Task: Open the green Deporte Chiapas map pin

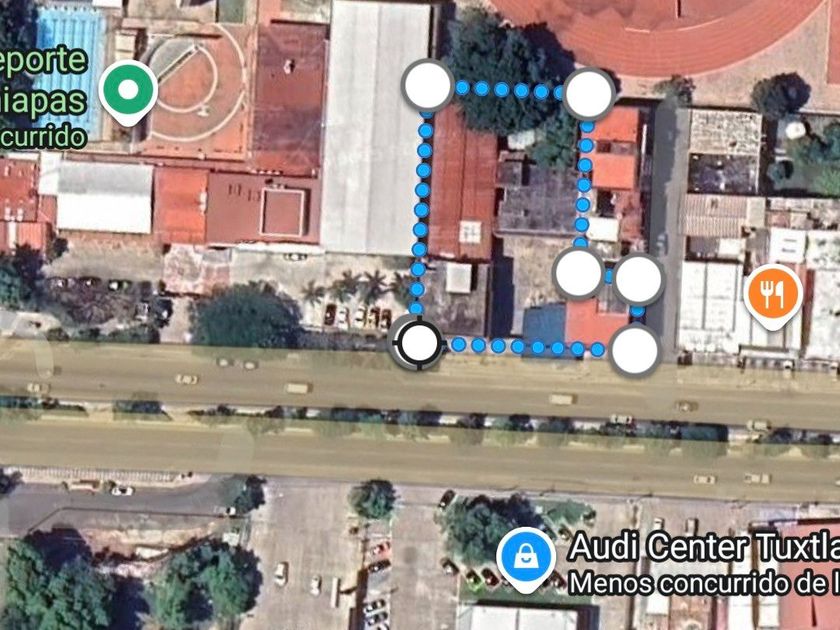Action: pyautogui.click(x=128, y=90)
